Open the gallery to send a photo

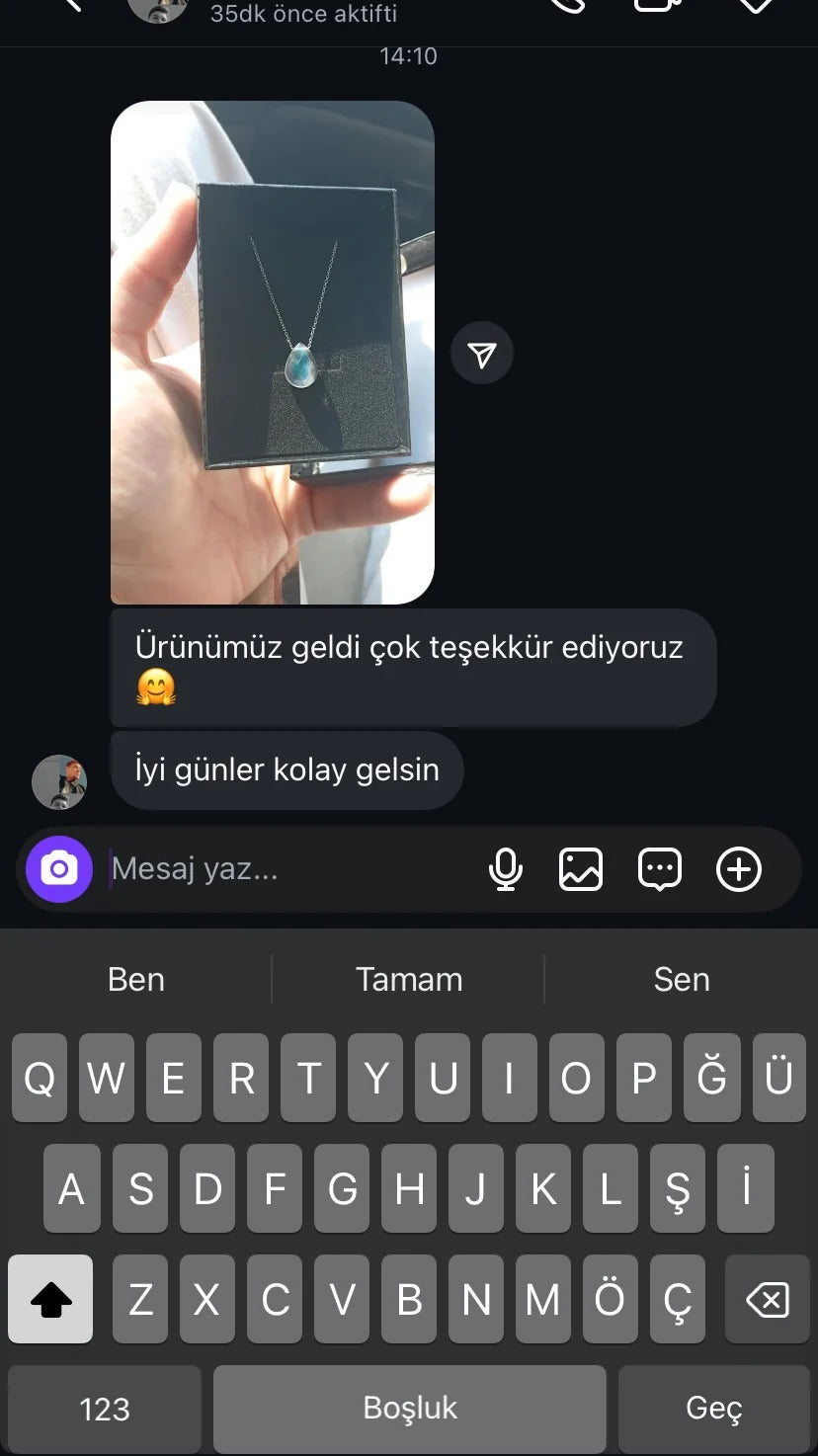coord(581,869)
